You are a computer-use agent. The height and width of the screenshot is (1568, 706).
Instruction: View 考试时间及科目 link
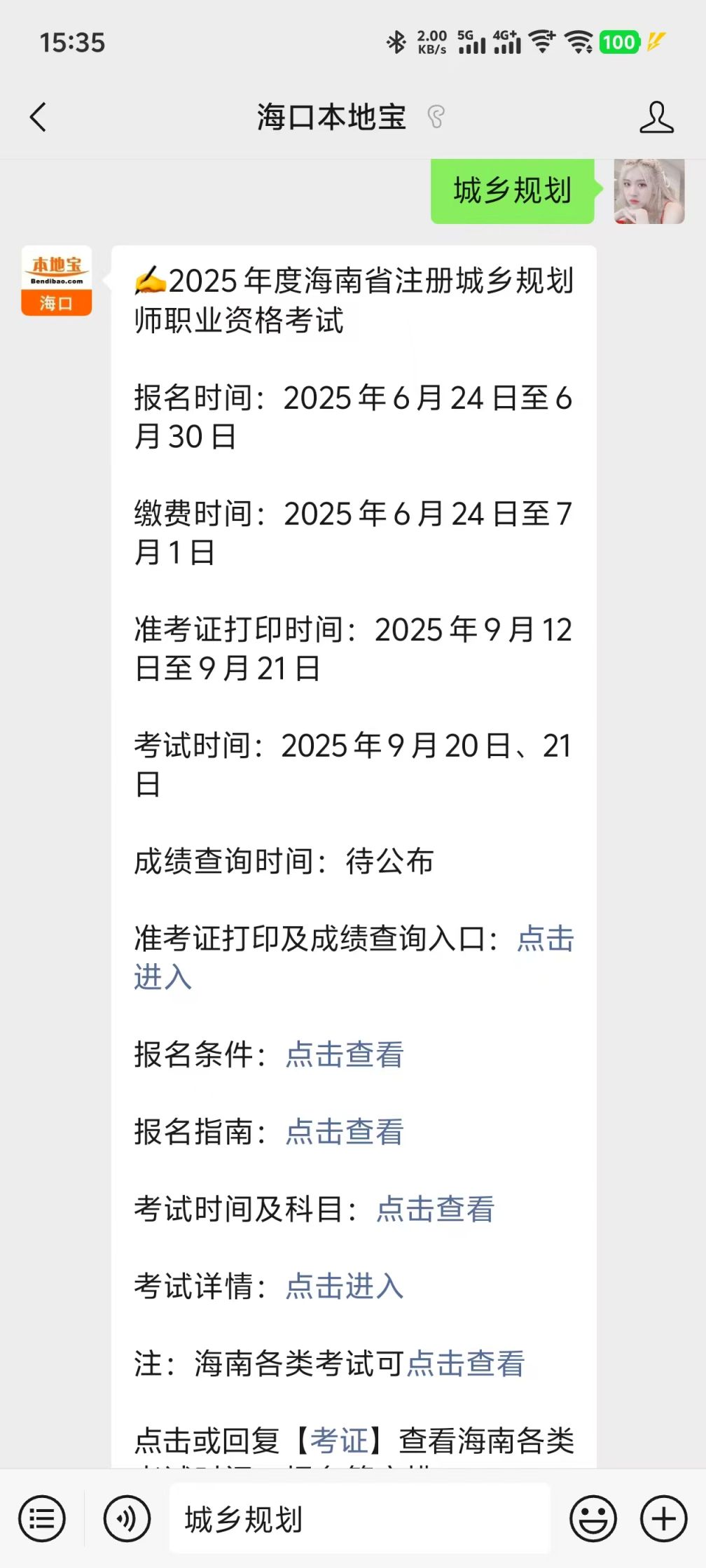click(435, 1209)
